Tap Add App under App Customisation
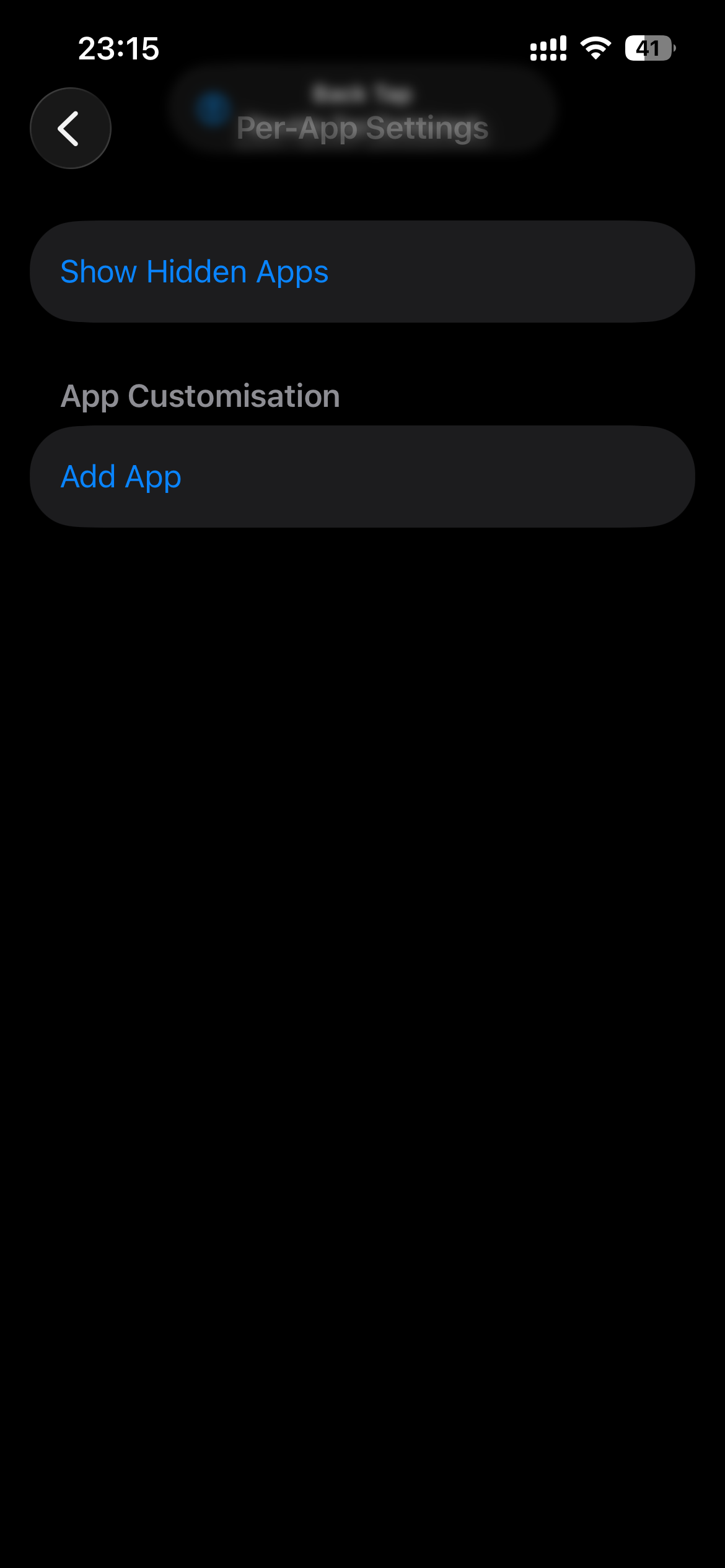Viewport: 725px width, 1568px height. (121, 477)
